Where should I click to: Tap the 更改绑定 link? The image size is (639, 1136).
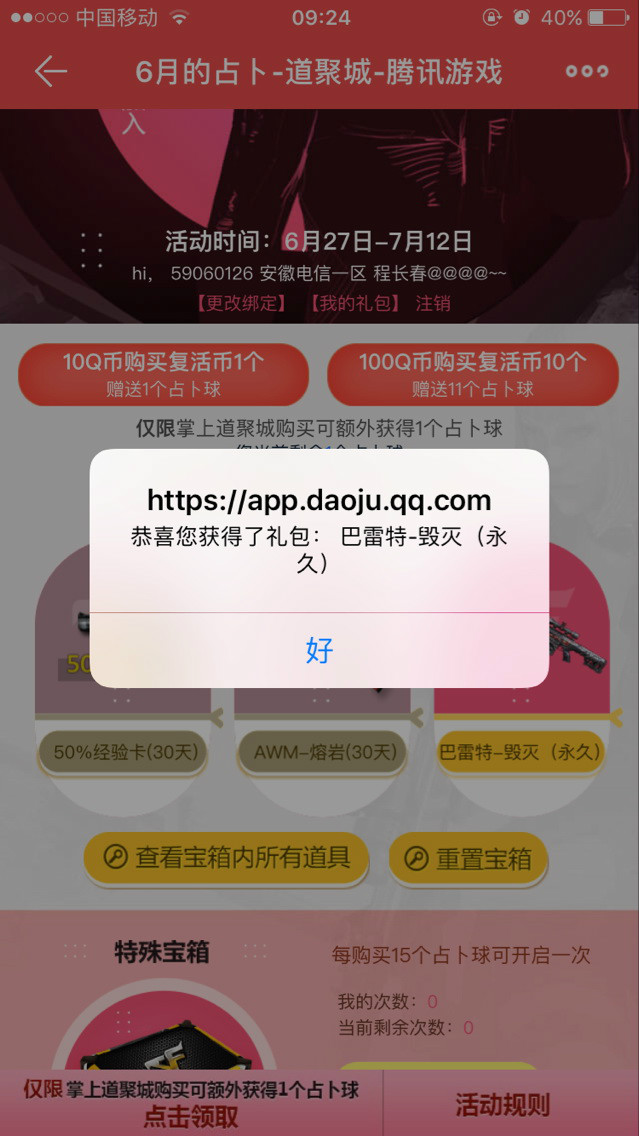pos(241,303)
